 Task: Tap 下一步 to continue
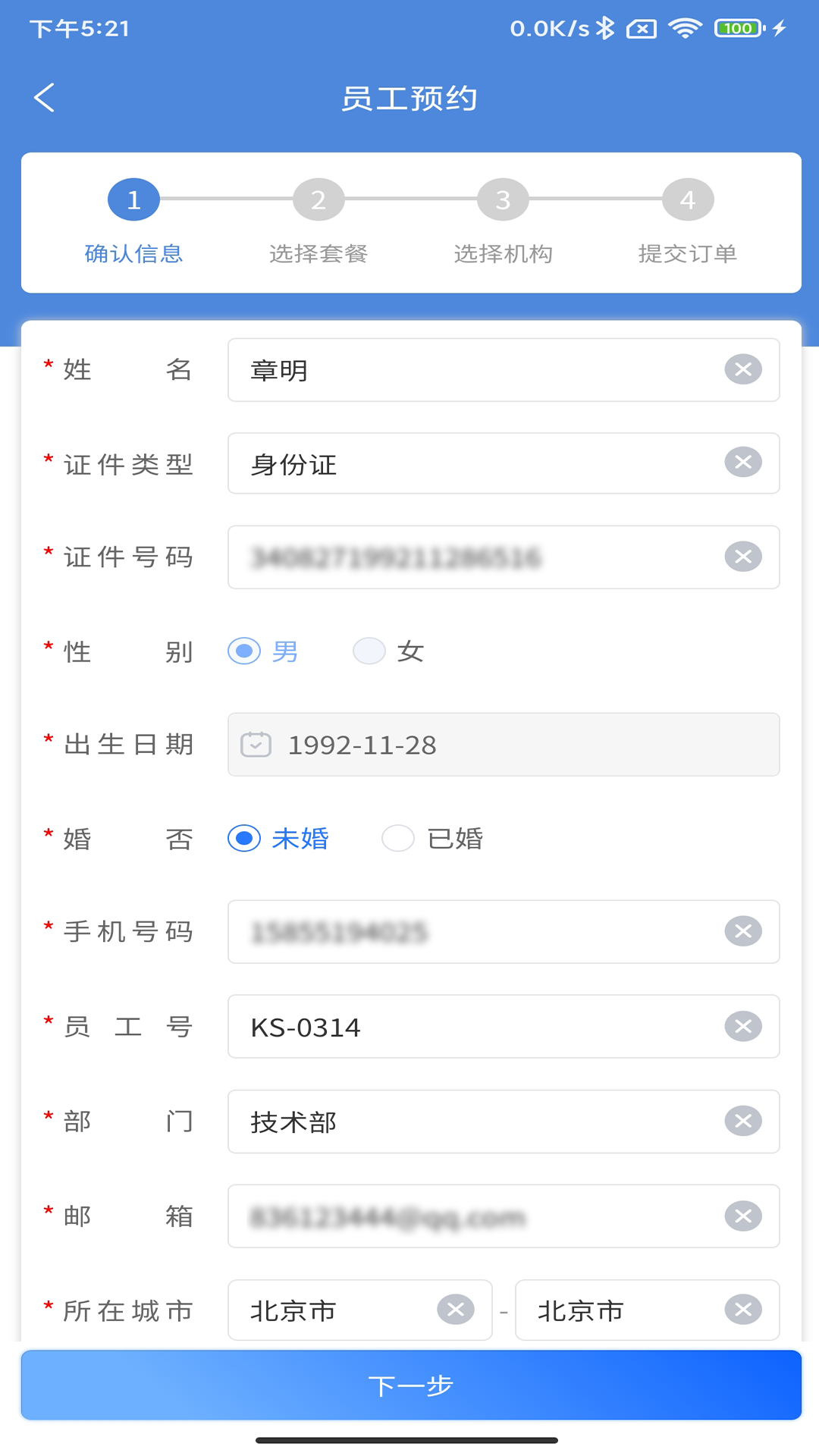pyautogui.click(x=411, y=1385)
